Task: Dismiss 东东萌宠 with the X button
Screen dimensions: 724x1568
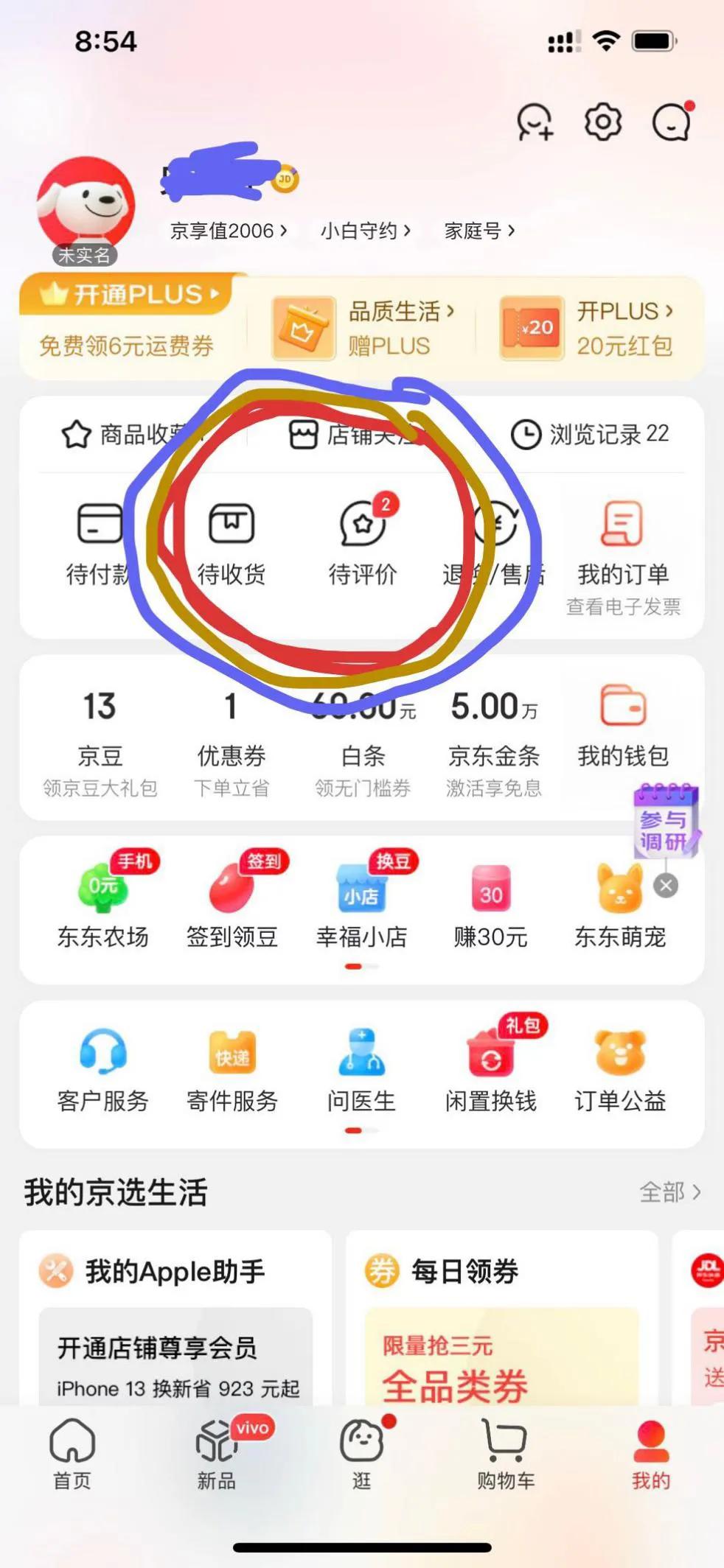Action: pyautogui.click(x=665, y=886)
